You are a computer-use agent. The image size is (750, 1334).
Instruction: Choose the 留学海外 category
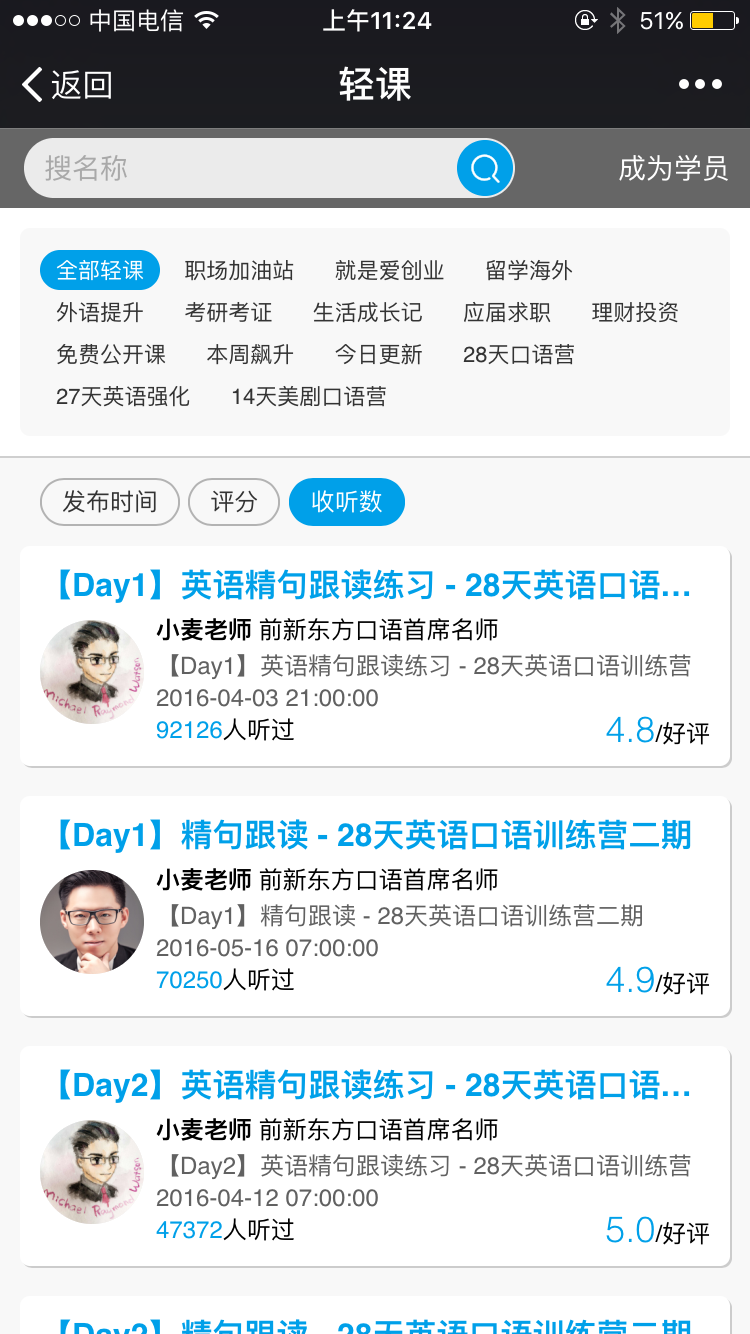click(529, 270)
